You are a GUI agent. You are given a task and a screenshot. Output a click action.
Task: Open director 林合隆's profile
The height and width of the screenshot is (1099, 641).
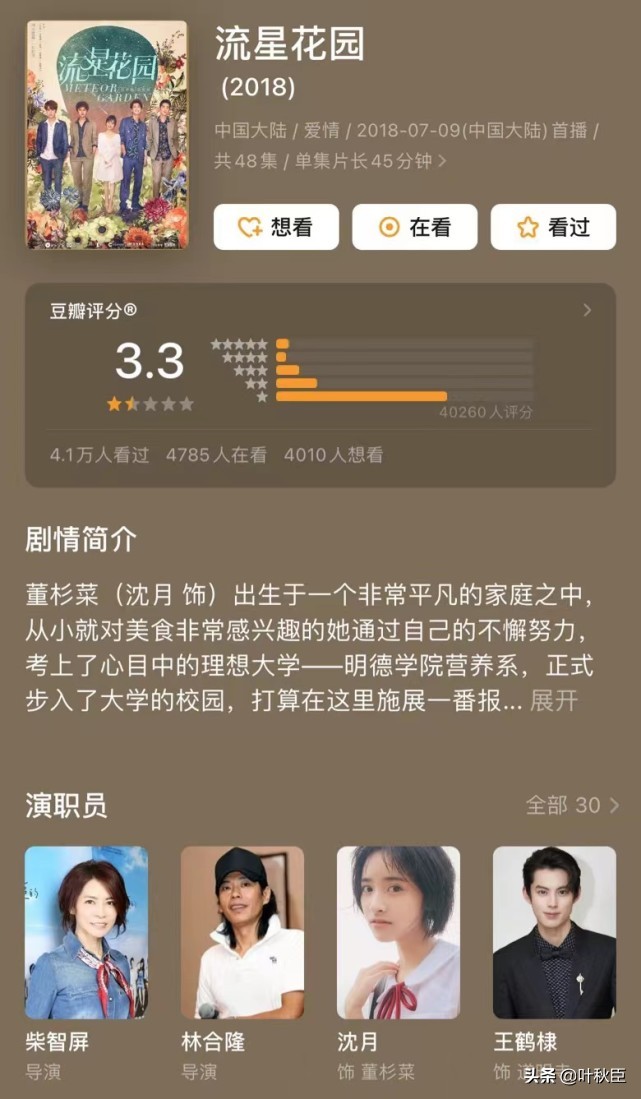[242, 932]
